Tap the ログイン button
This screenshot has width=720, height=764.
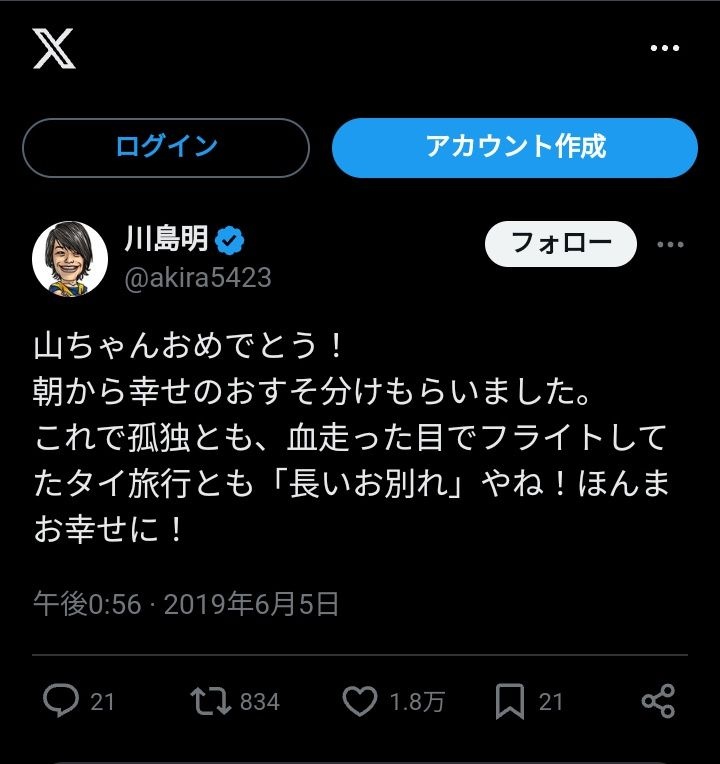pos(166,147)
